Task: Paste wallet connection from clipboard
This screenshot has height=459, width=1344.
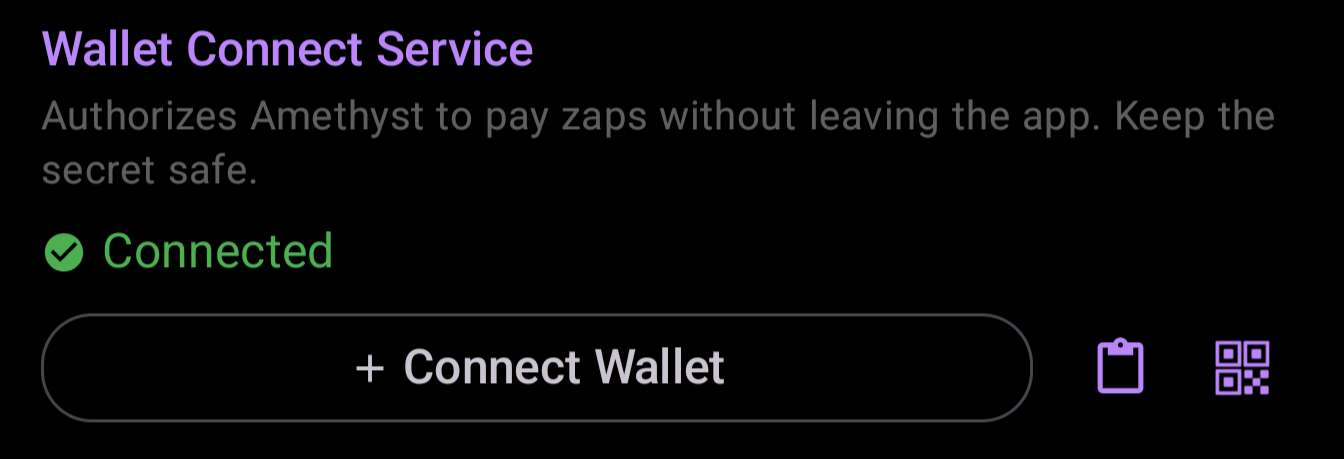Action: [1120, 367]
